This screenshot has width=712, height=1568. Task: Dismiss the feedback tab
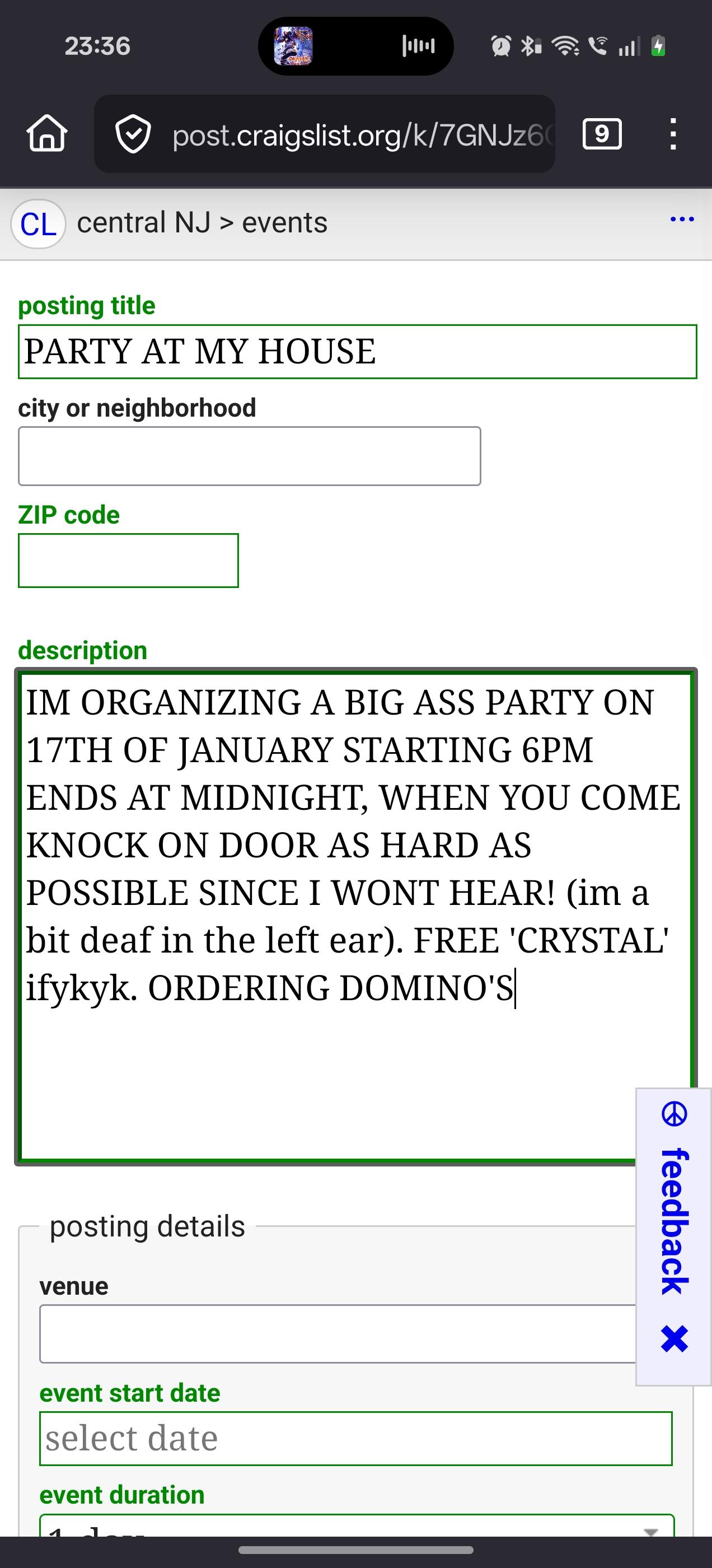click(x=674, y=1339)
